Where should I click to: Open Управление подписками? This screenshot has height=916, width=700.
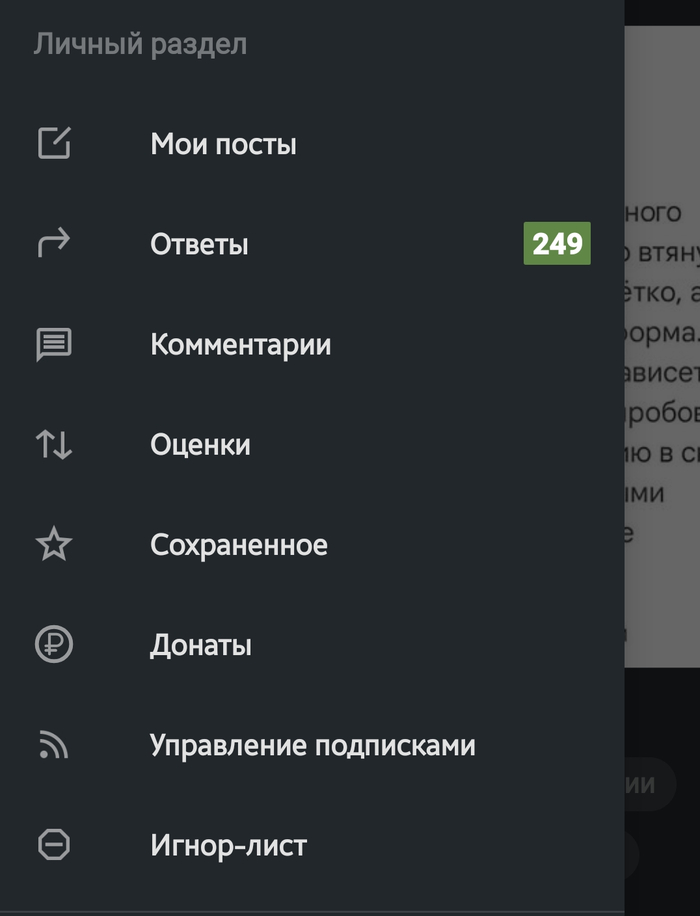312,745
